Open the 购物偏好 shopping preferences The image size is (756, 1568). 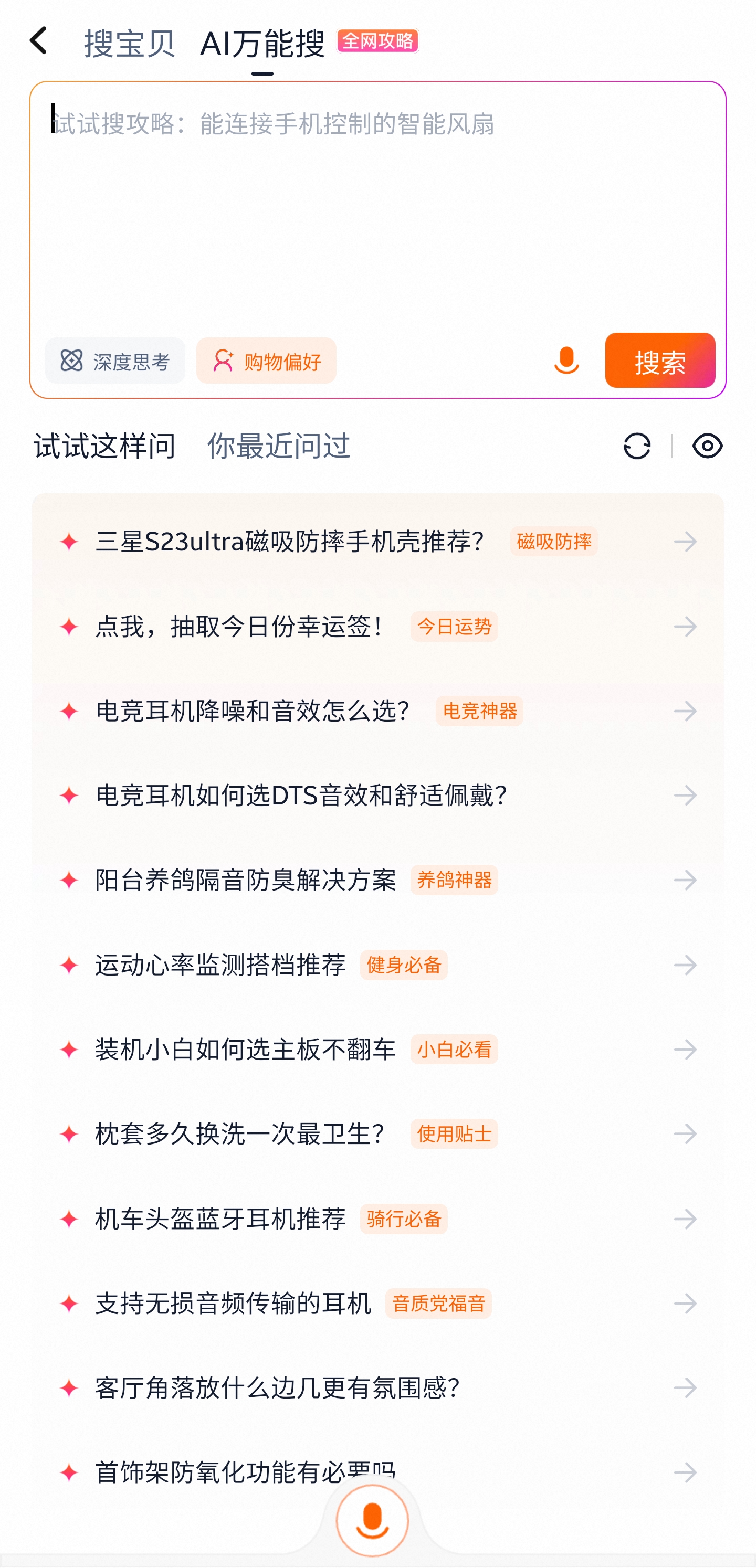266,361
